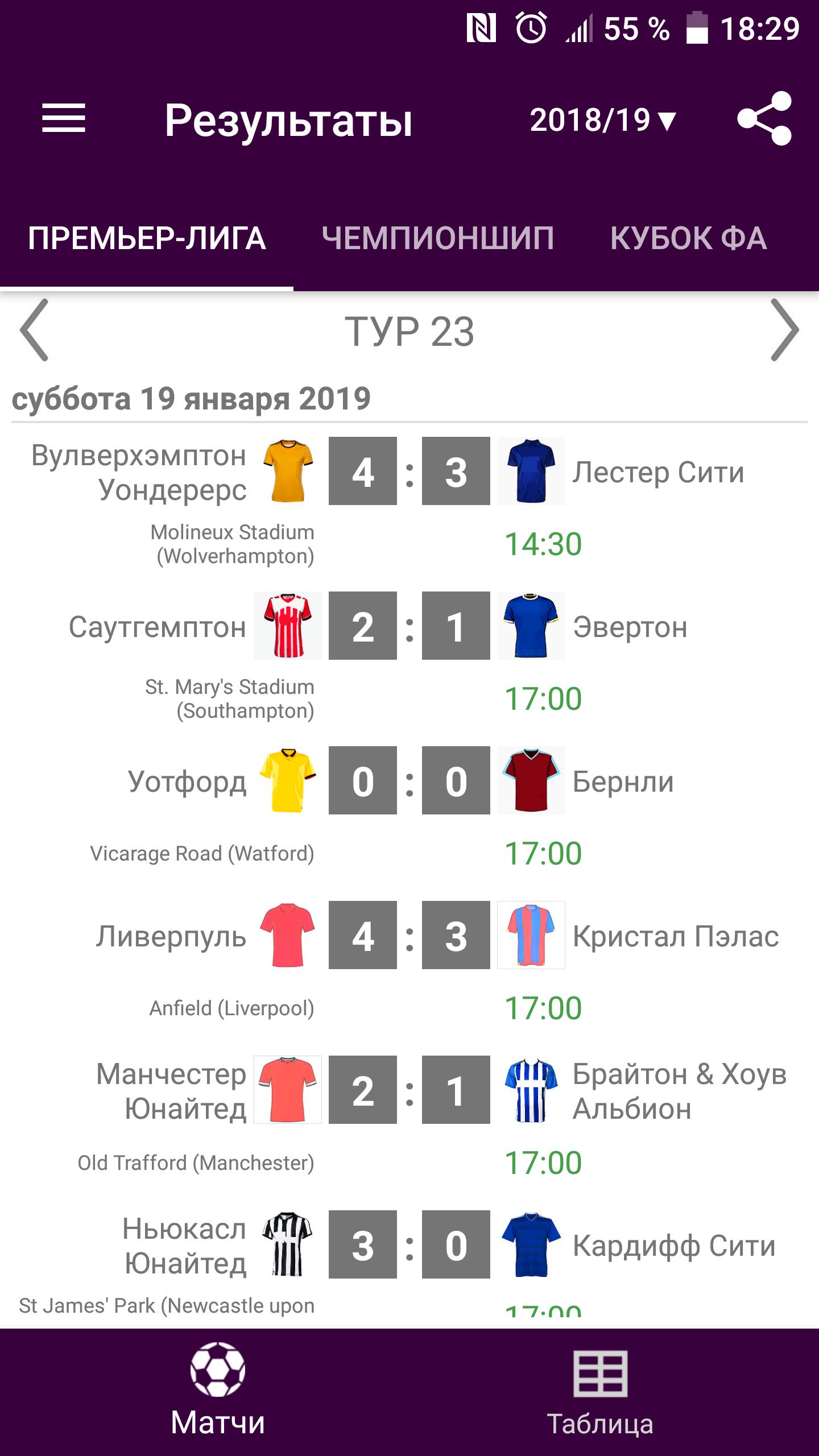Viewport: 819px width, 1456px height.
Task: Share the results
Action: coord(764,119)
